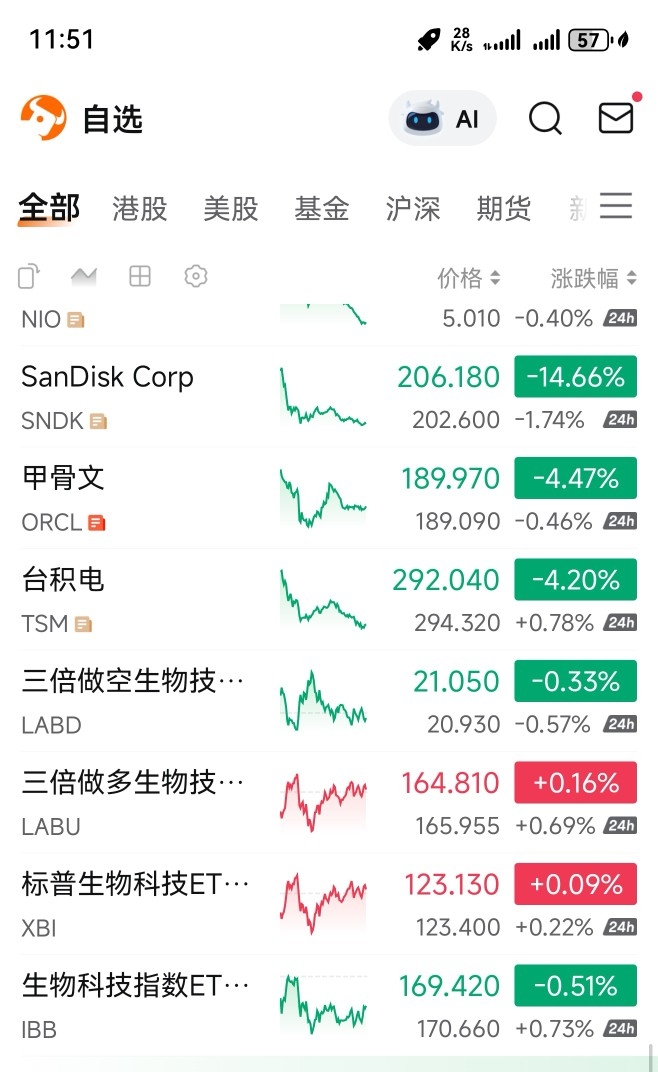The height and width of the screenshot is (1072, 658).
Task: Switch to the 沪深 tab
Action: [x=413, y=209]
